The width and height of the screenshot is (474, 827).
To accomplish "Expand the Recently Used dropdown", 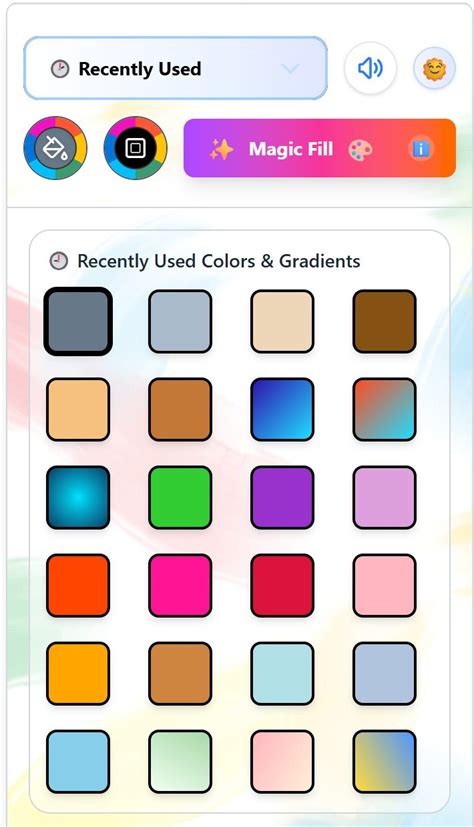I will [176, 68].
